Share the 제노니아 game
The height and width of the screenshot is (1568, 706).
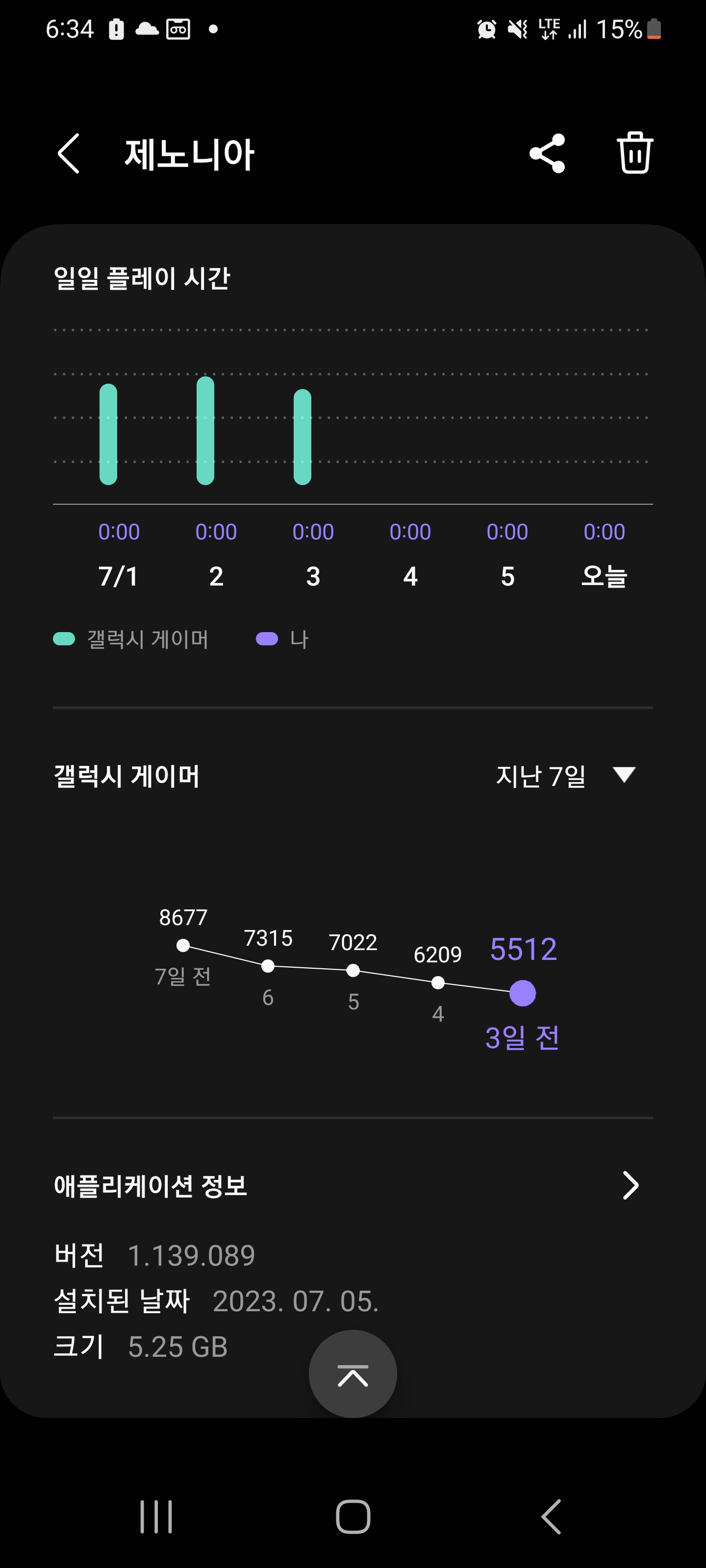(x=547, y=153)
